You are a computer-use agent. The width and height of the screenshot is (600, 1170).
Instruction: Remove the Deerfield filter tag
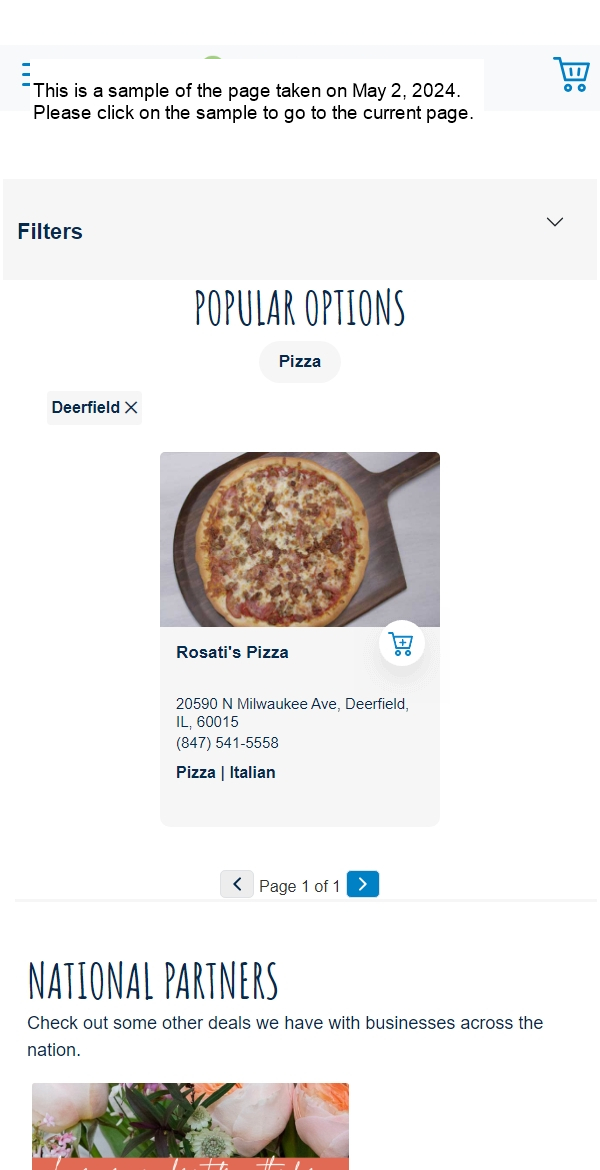131,408
